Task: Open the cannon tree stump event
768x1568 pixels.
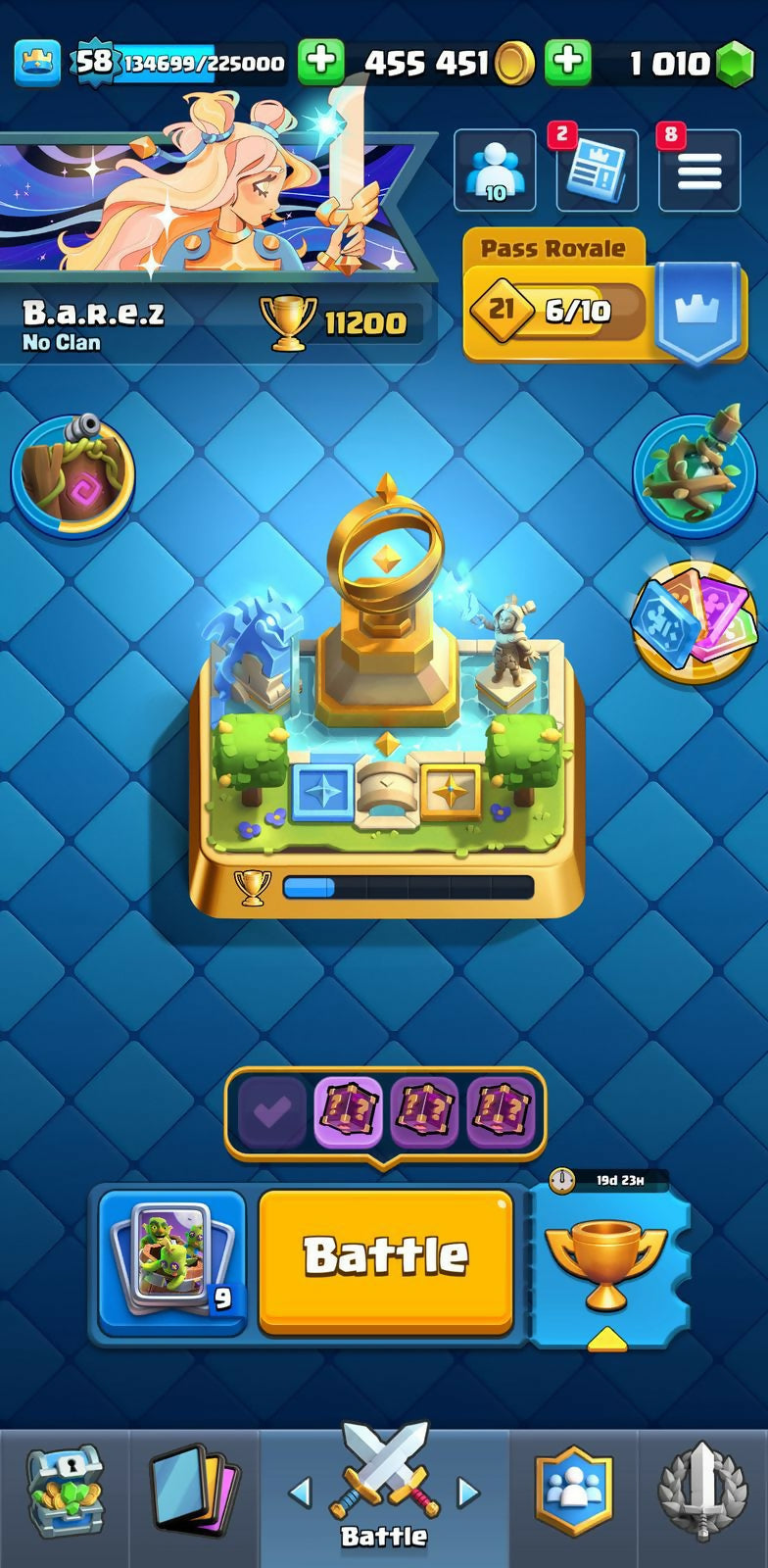Action: (73, 473)
